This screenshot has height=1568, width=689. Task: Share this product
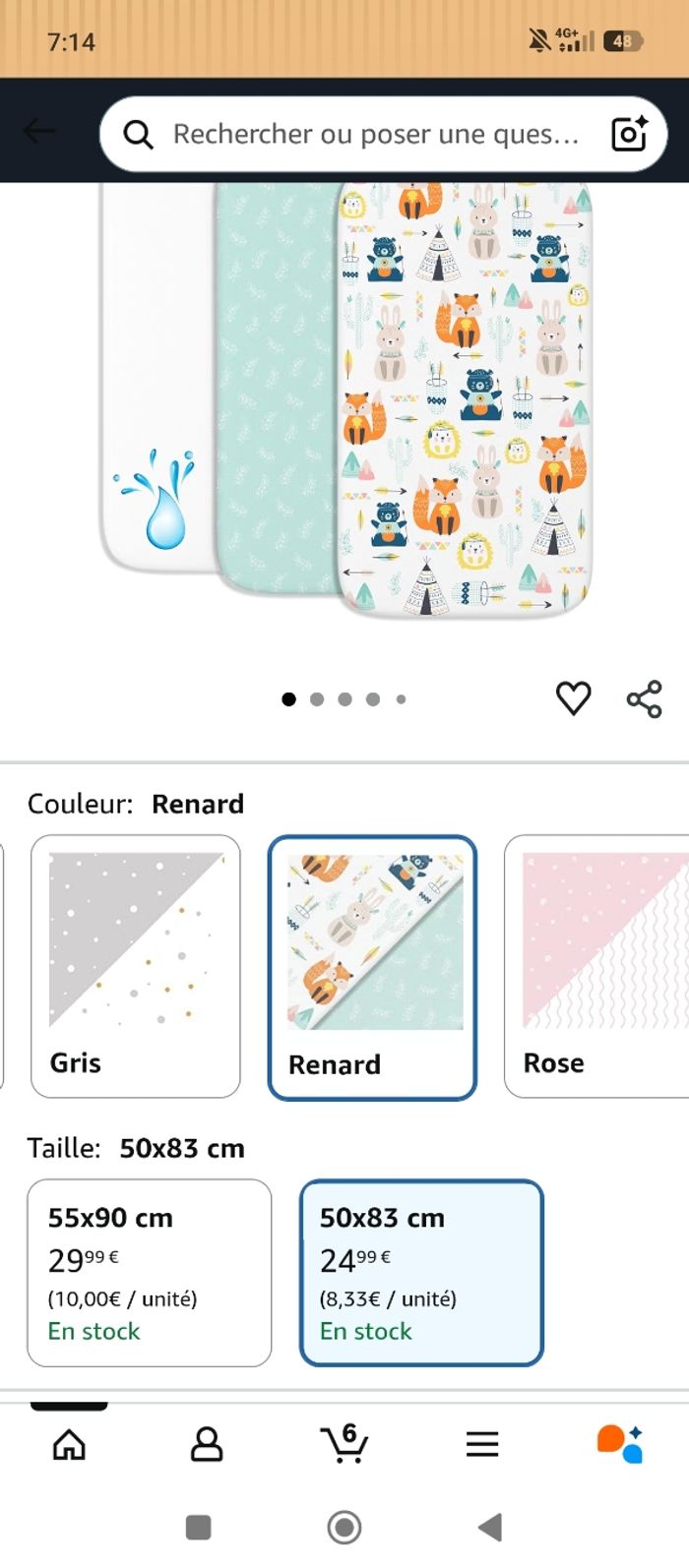click(x=645, y=699)
